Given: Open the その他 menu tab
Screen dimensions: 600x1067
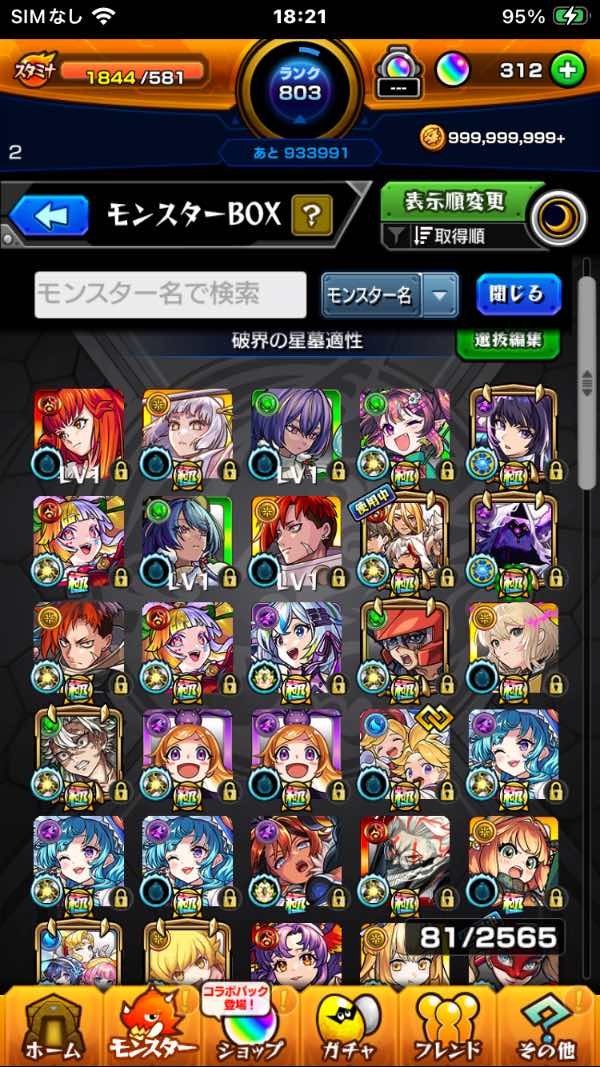Looking at the screenshot, I should (x=548, y=1025).
